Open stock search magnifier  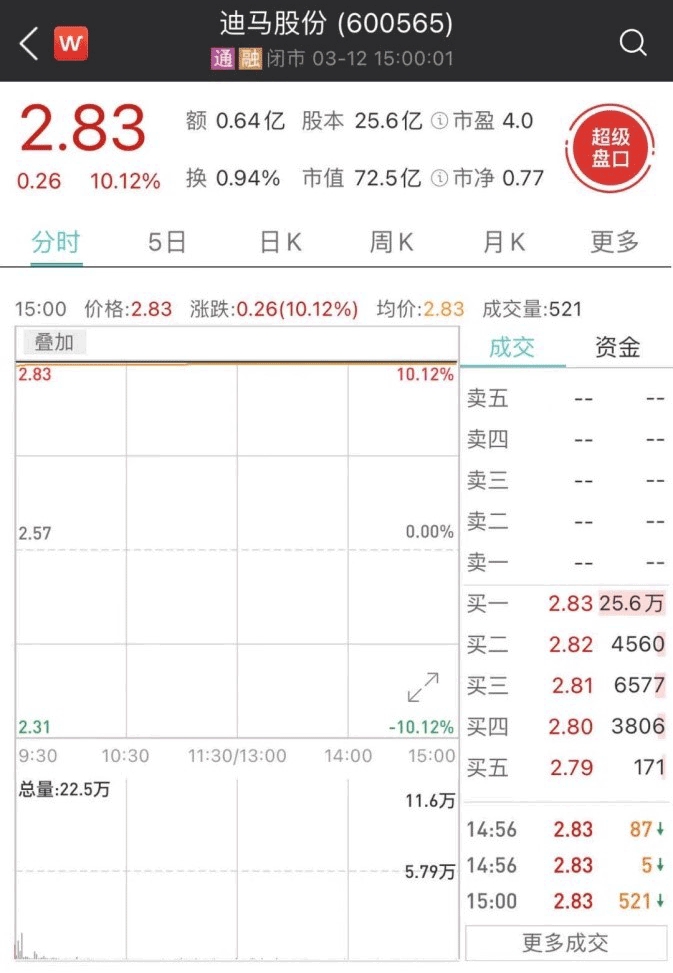(633, 43)
